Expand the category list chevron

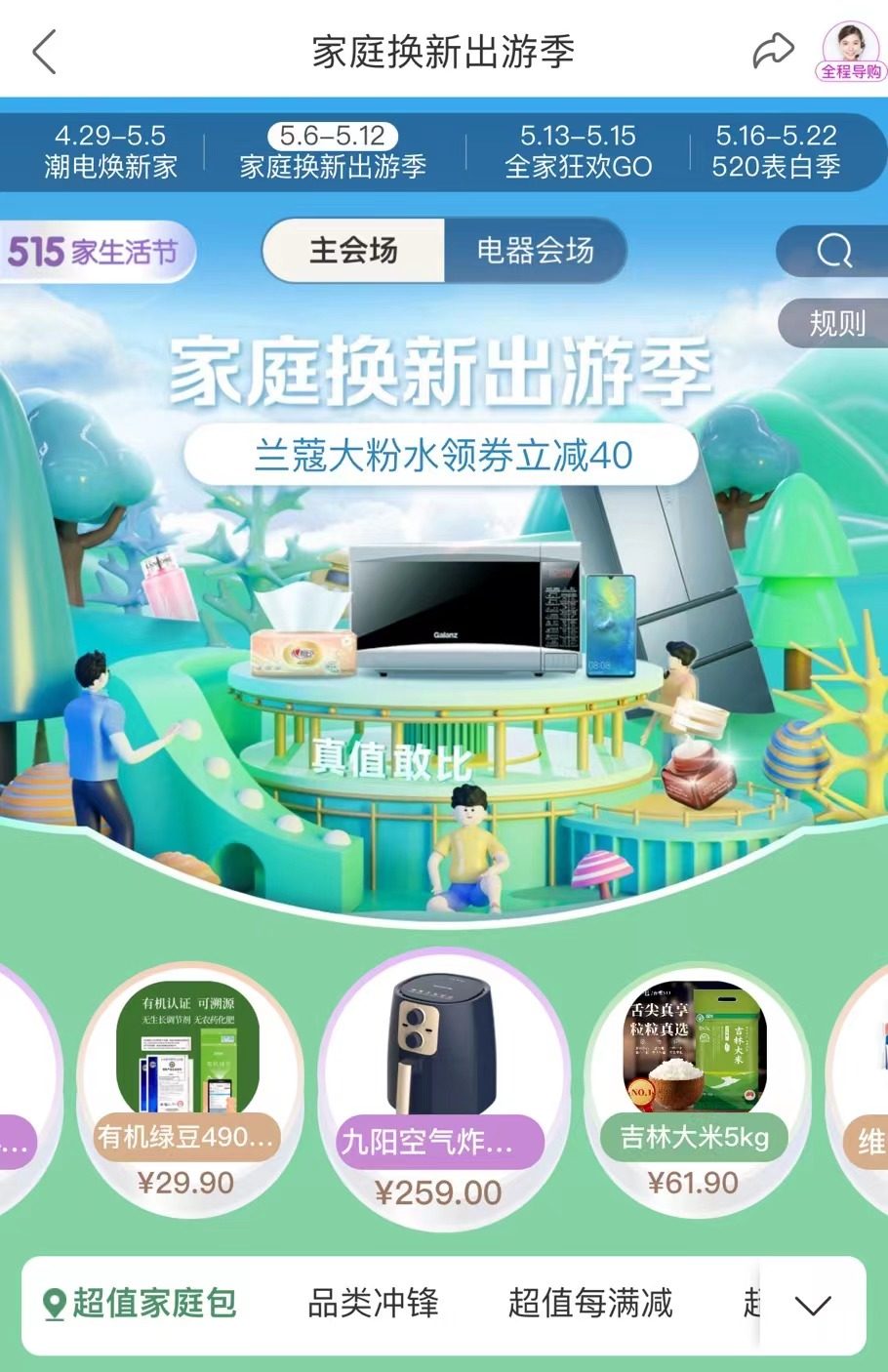(813, 1306)
